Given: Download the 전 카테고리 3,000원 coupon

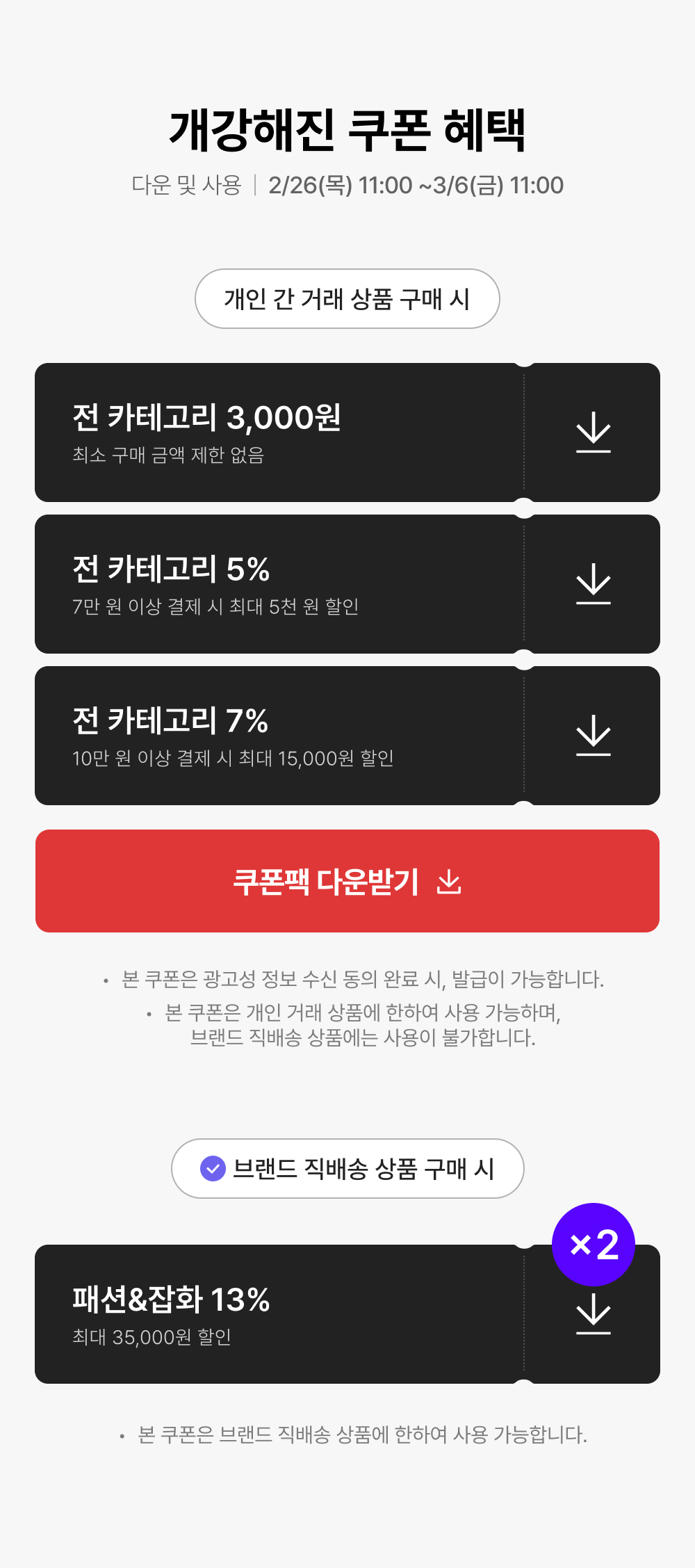Looking at the screenshot, I should pos(594,433).
